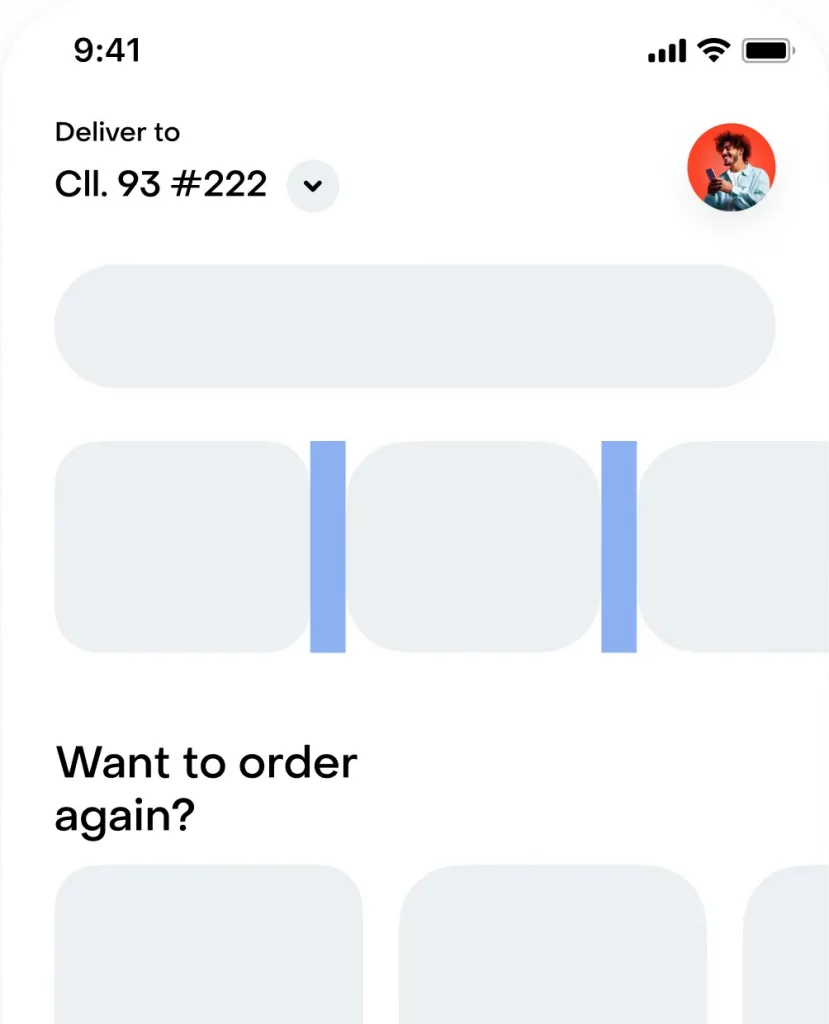Open the user profile avatar
Screen dimensions: 829x1024
tap(731, 167)
